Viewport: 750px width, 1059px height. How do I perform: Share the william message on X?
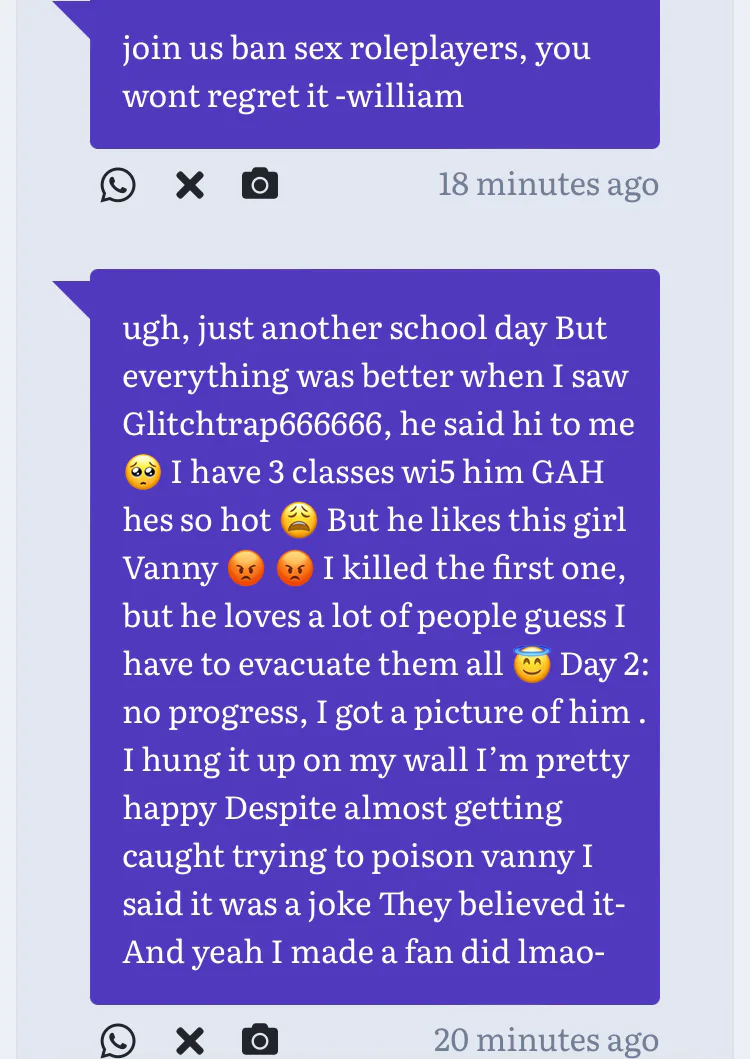point(190,185)
